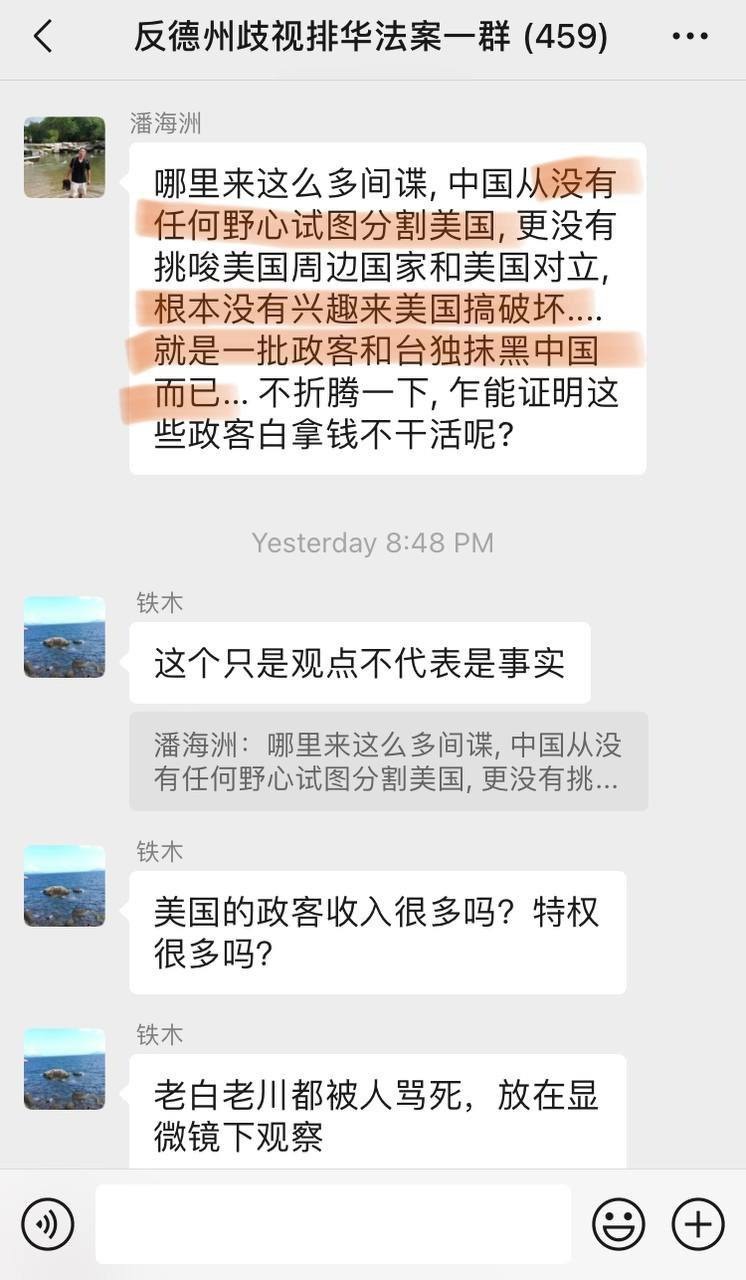
Task: Tap the message text input field
Action: (x=333, y=1224)
